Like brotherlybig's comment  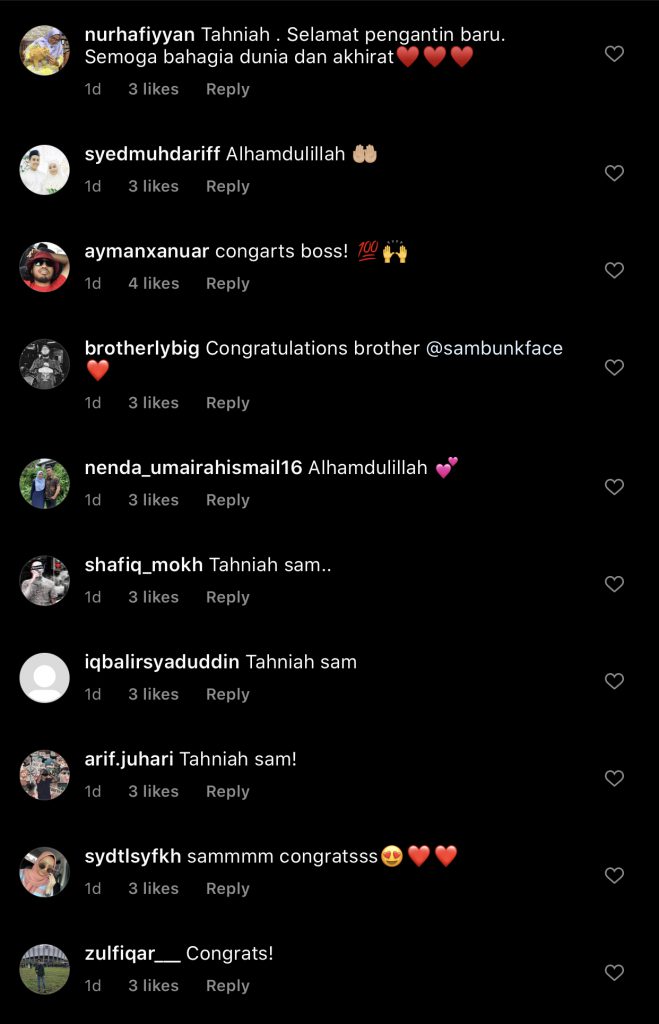[x=615, y=367]
